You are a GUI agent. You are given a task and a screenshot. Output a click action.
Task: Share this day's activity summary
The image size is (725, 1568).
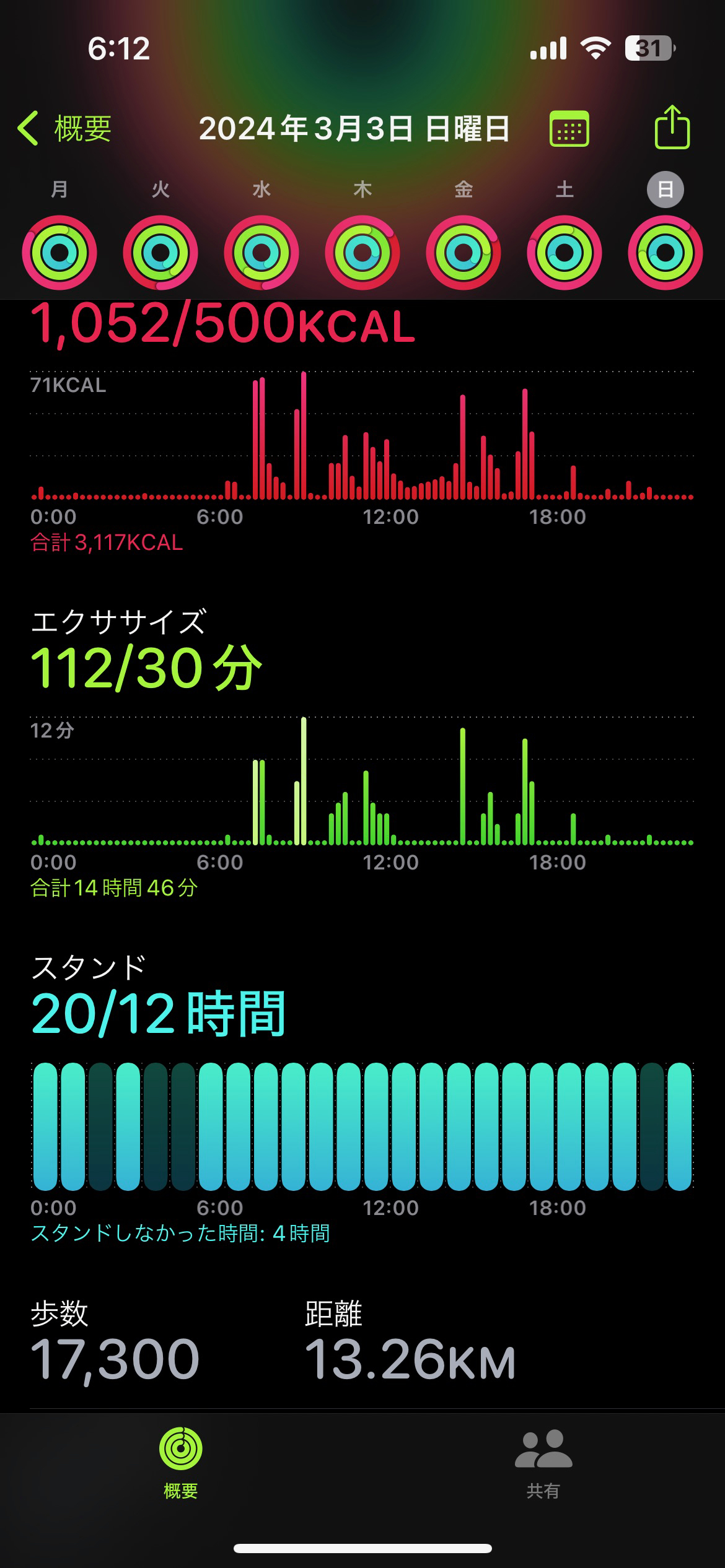pos(672,128)
